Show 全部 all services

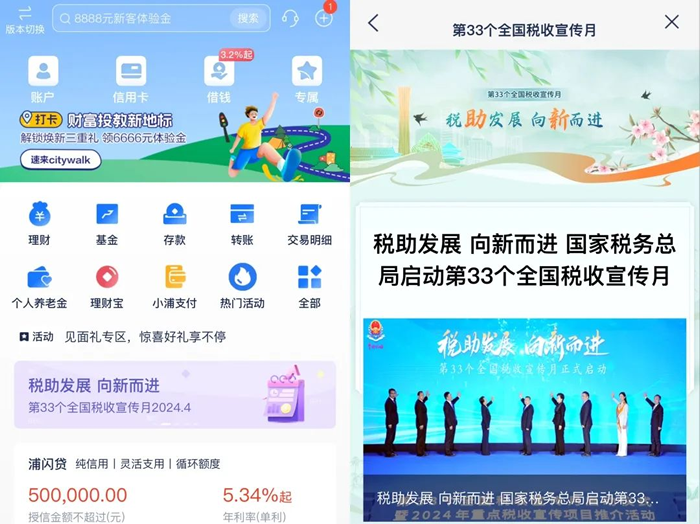pos(310,286)
